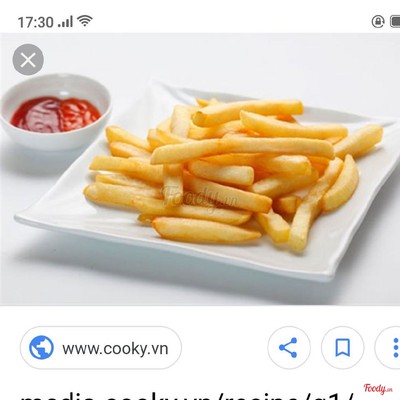Visit the www.cooky.vn source site
Viewport: 400px width, 400px height.
point(101,348)
